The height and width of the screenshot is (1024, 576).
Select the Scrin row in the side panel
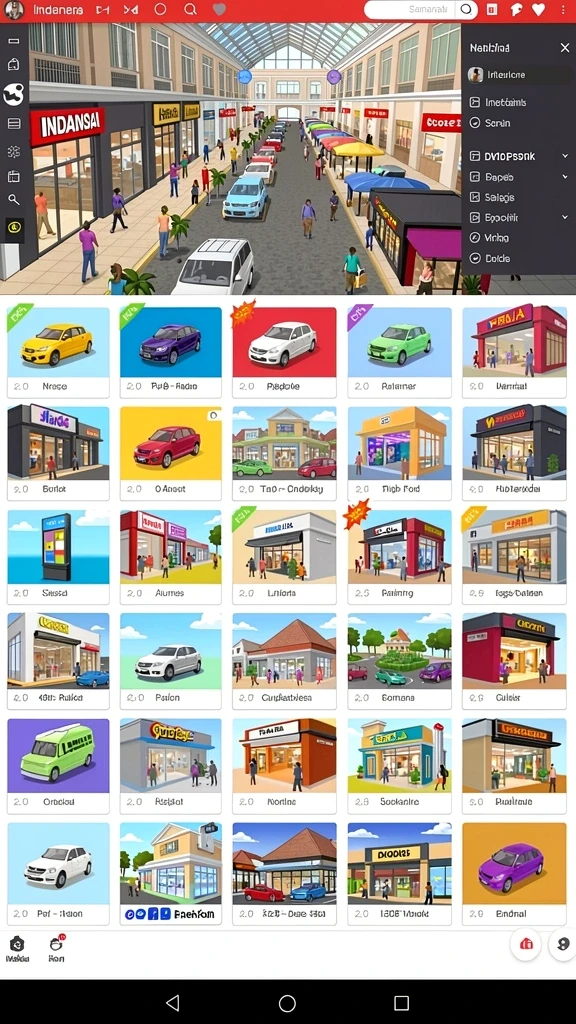click(x=519, y=123)
